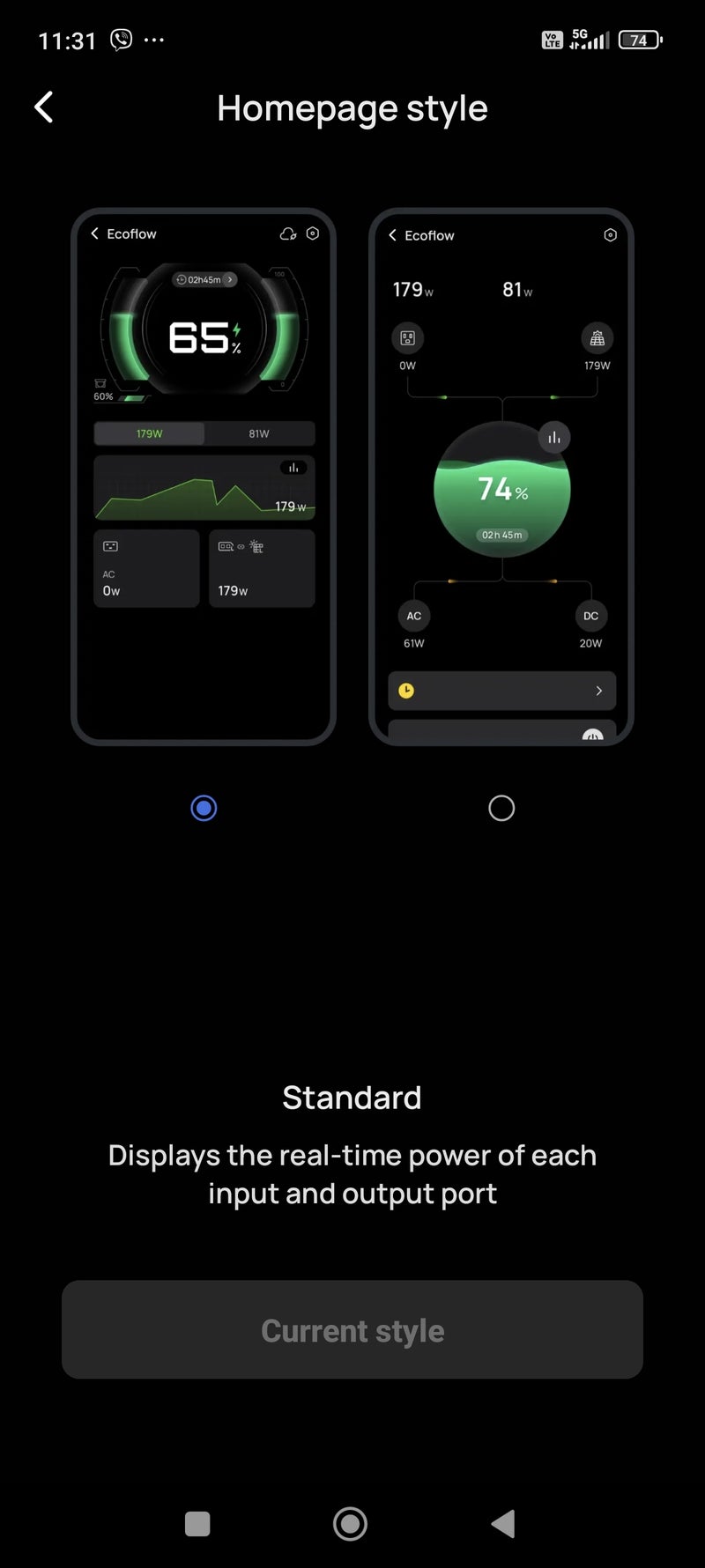705x1568 pixels.
Task: Select the 74% flow style preview
Action: (501, 477)
